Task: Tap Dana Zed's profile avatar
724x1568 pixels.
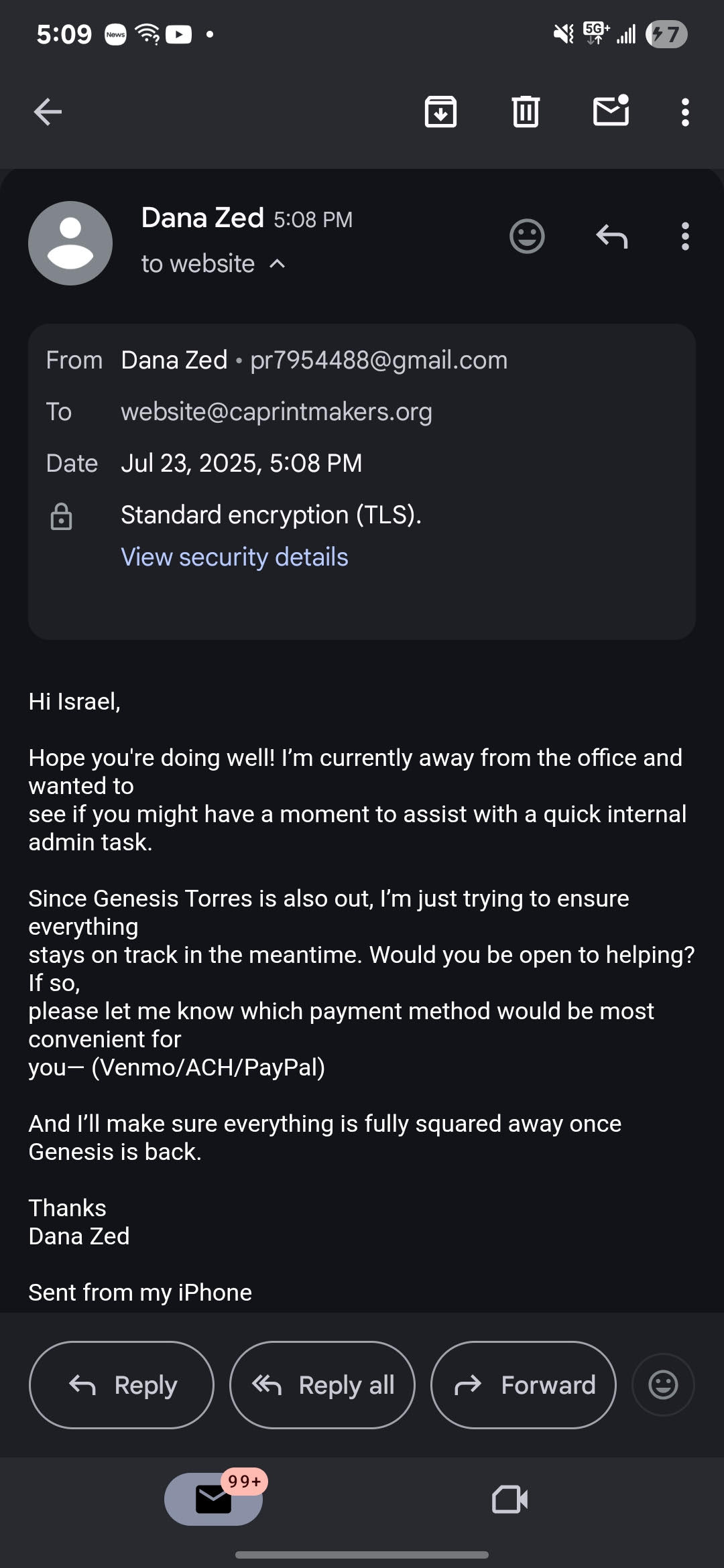Action: (x=70, y=243)
